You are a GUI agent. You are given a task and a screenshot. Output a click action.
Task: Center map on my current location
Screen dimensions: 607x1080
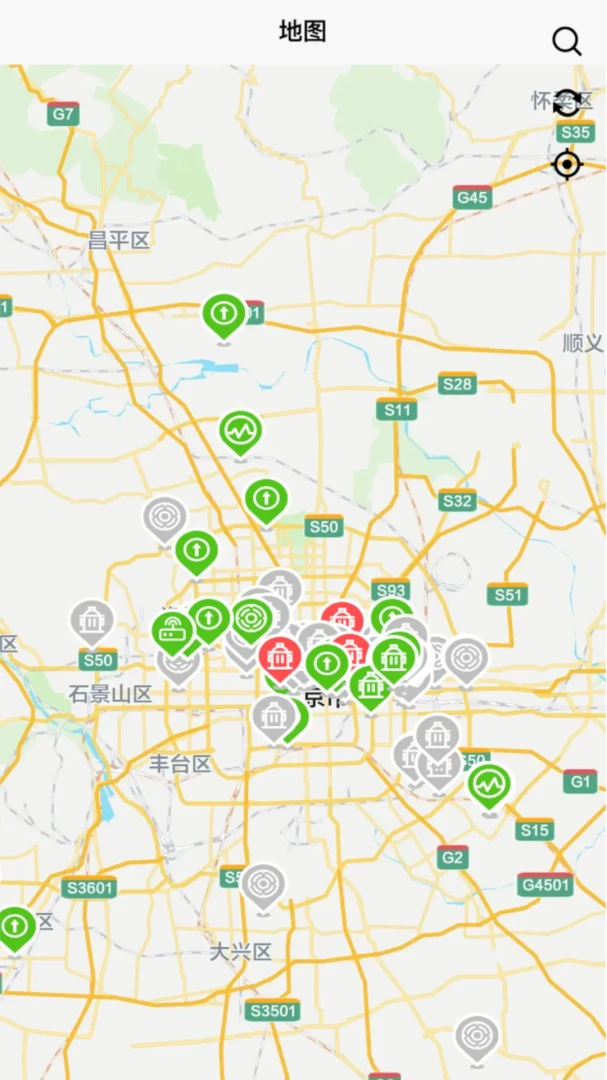pyautogui.click(x=568, y=164)
